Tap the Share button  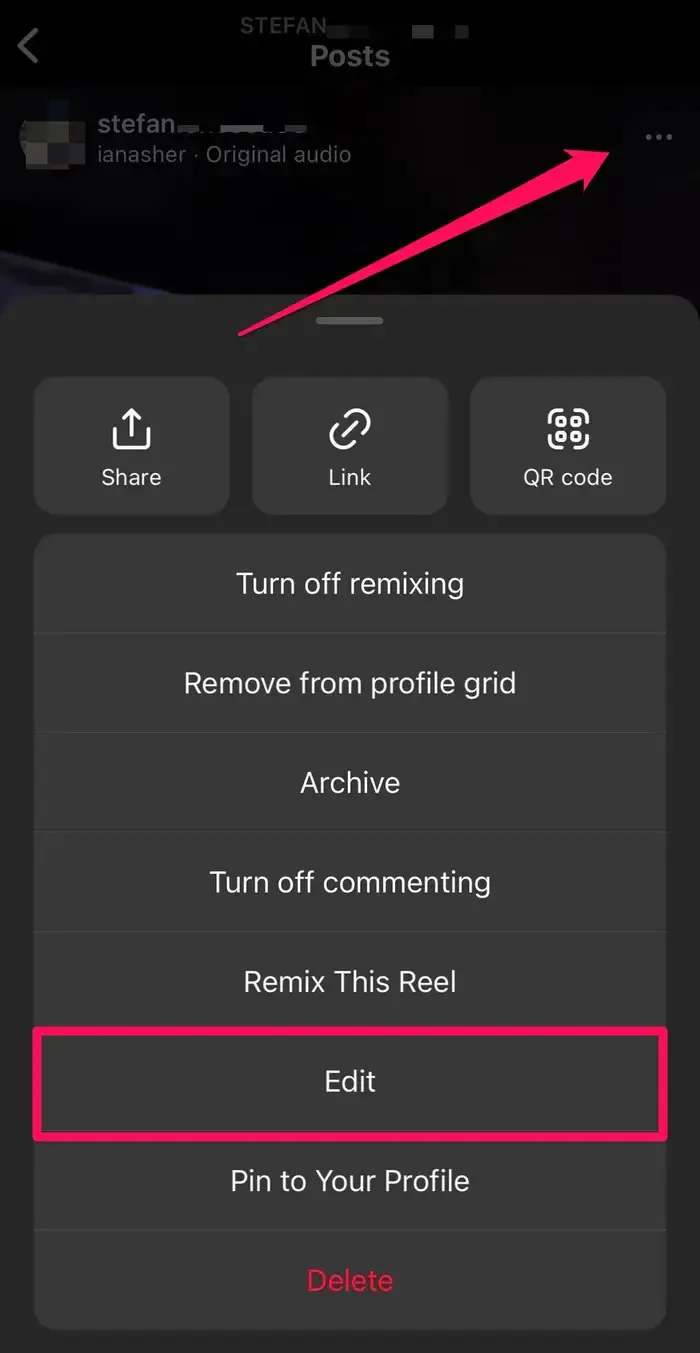[x=131, y=445]
